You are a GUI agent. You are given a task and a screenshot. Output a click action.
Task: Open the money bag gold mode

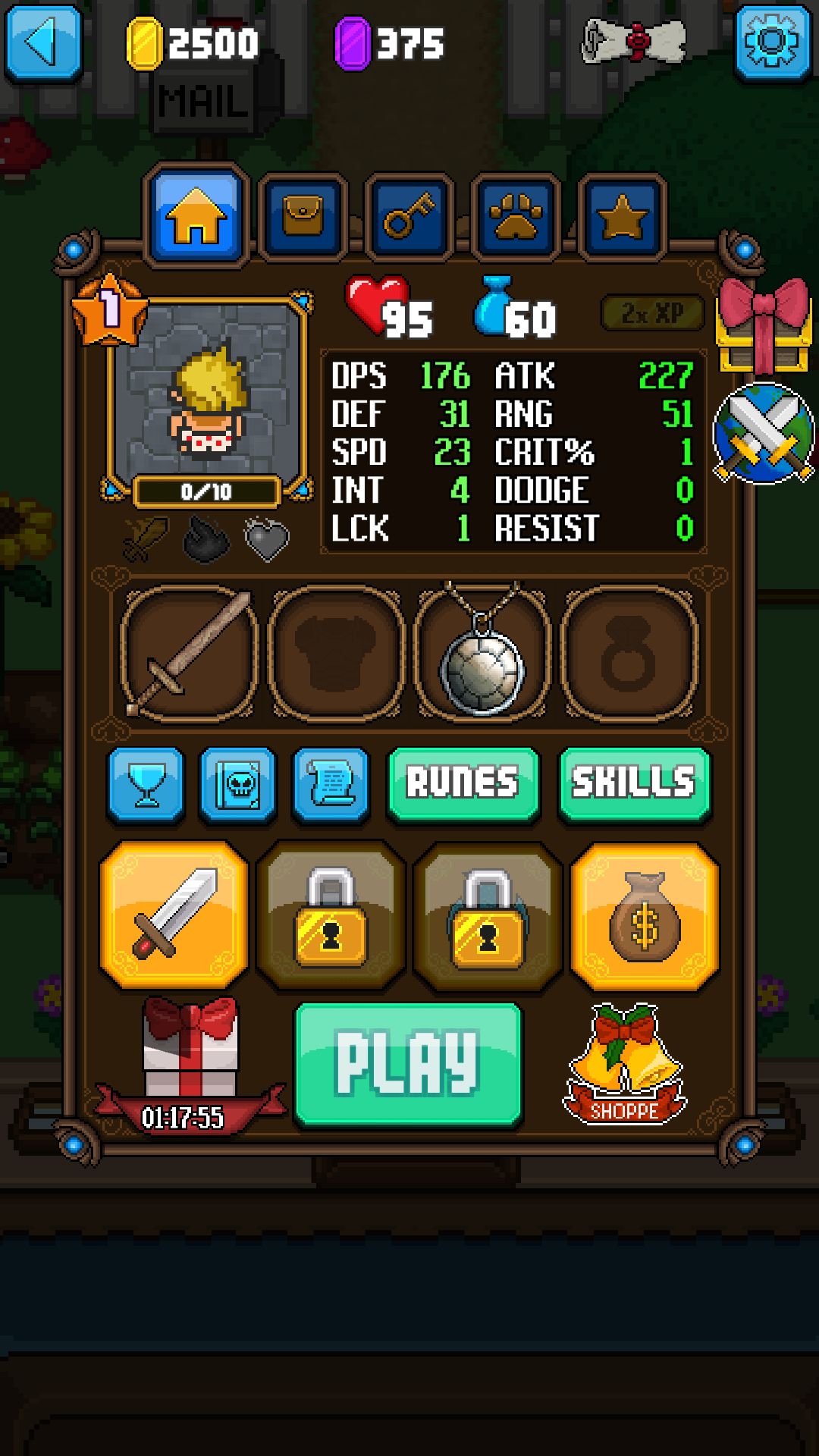[643, 918]
